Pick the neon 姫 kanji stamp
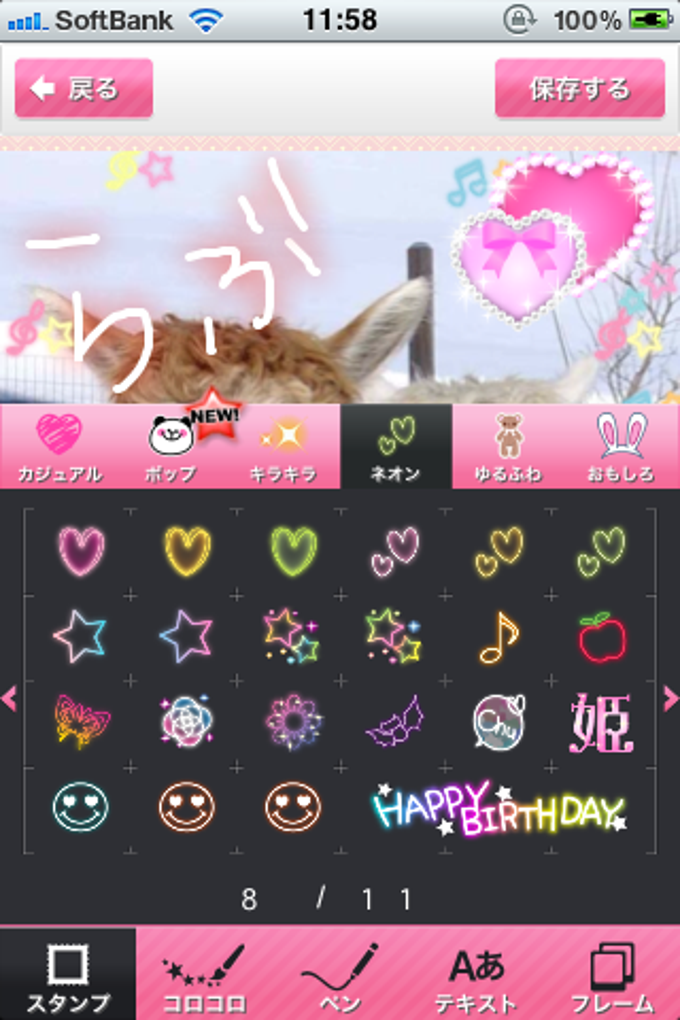Viewport: 680px width, 1020px height. pos(602,721)
